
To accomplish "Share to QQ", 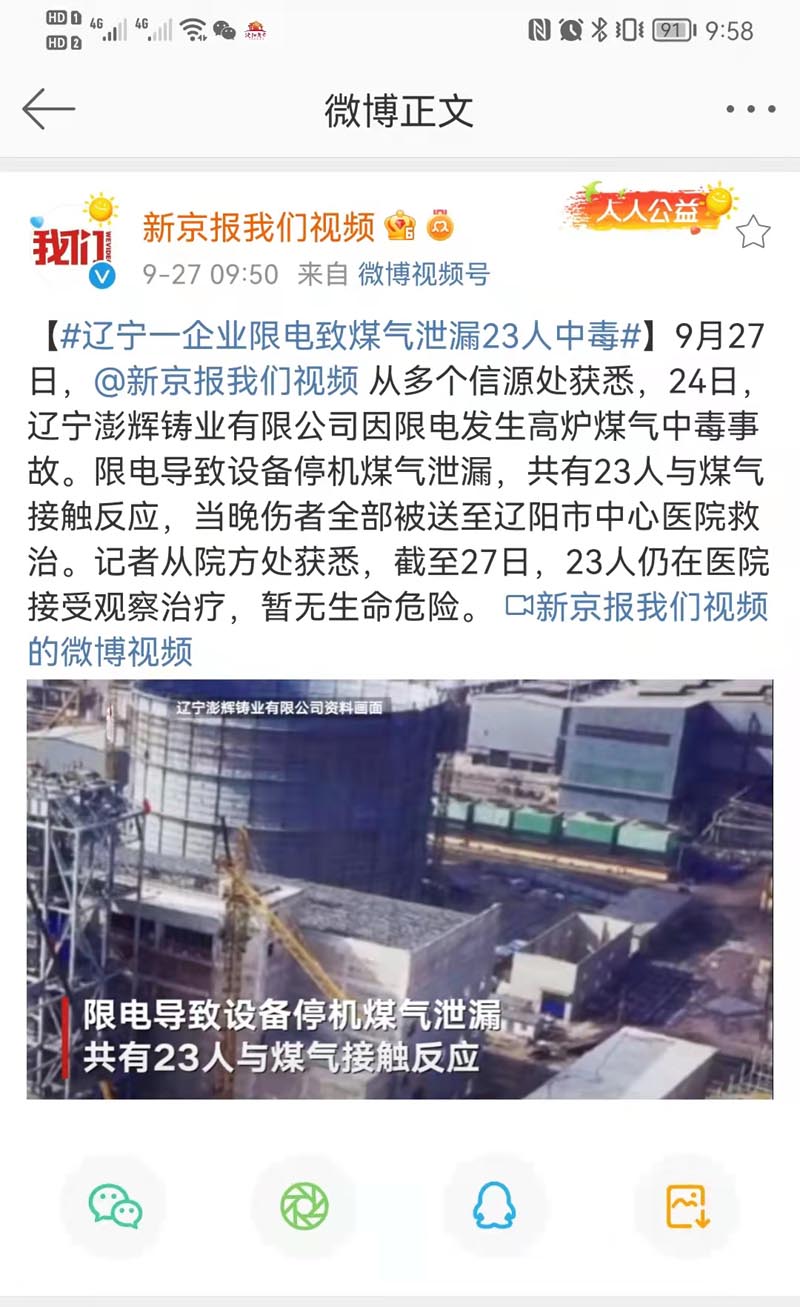I will pyautogui.click(x=494, y=1206).
